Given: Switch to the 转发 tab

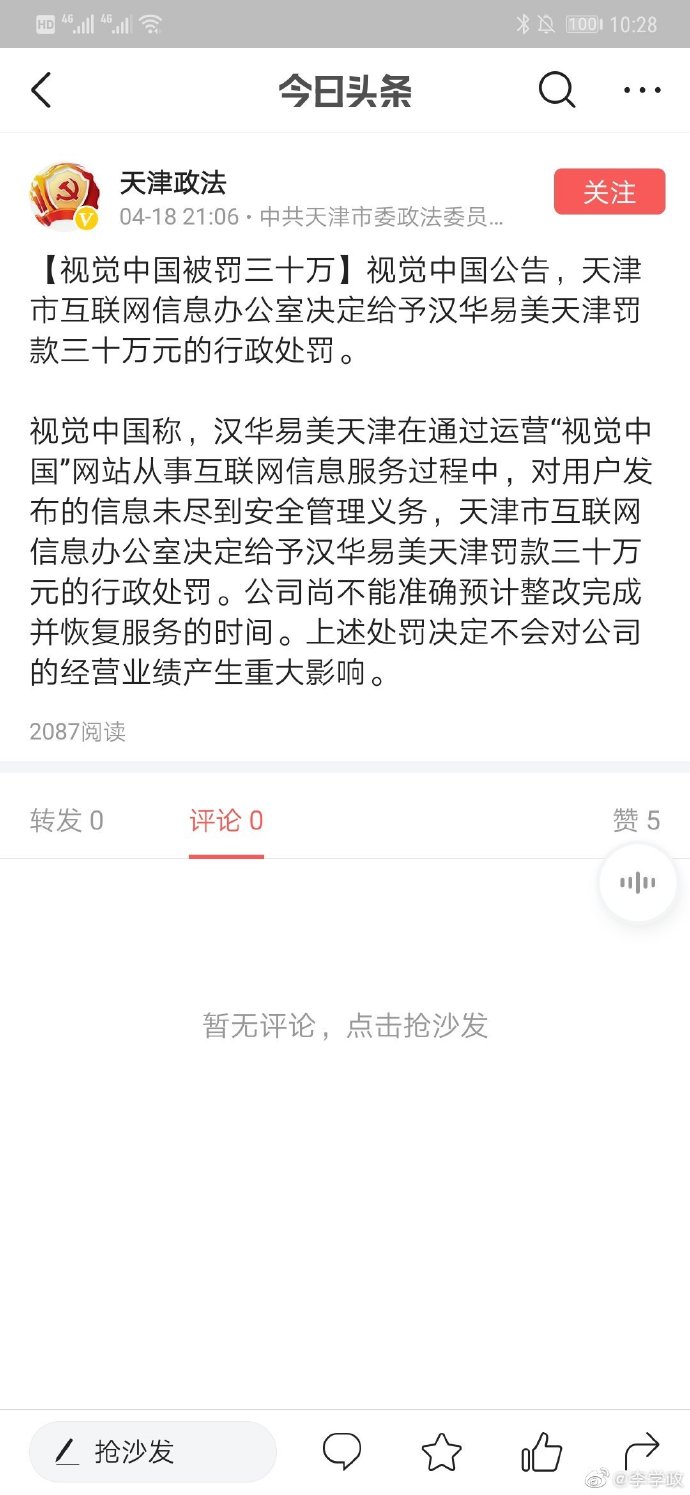Looking at the screenshot, I should (x=66, y=821).
